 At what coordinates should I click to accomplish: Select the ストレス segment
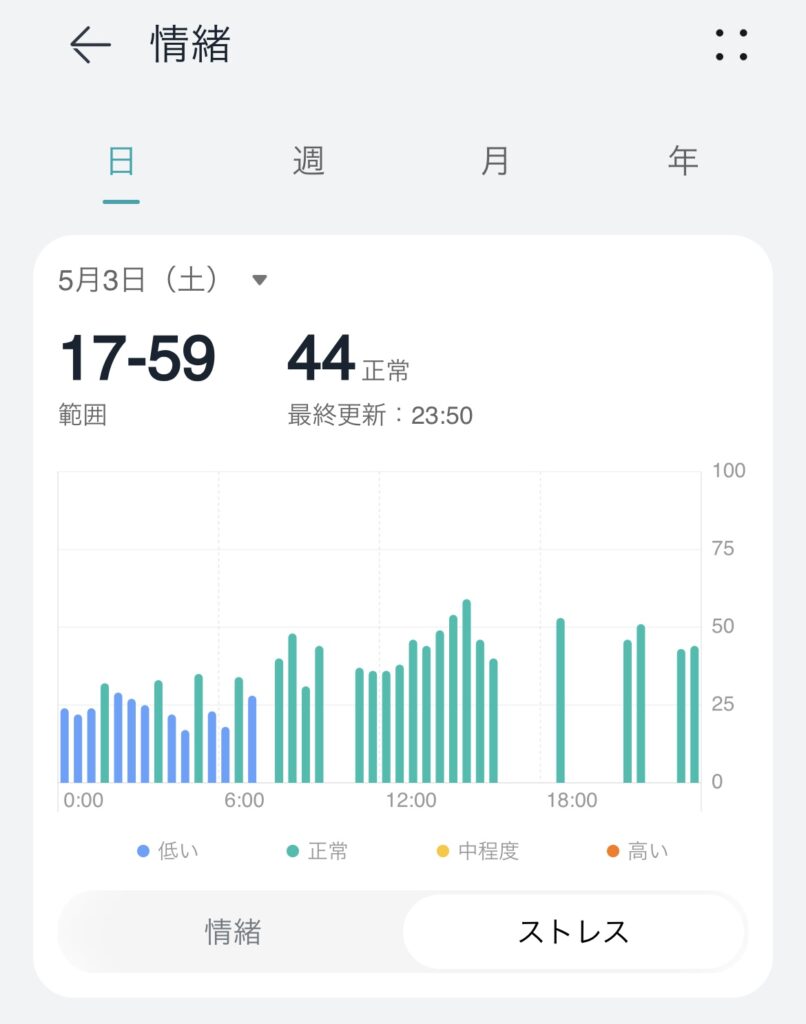(573, 932)
